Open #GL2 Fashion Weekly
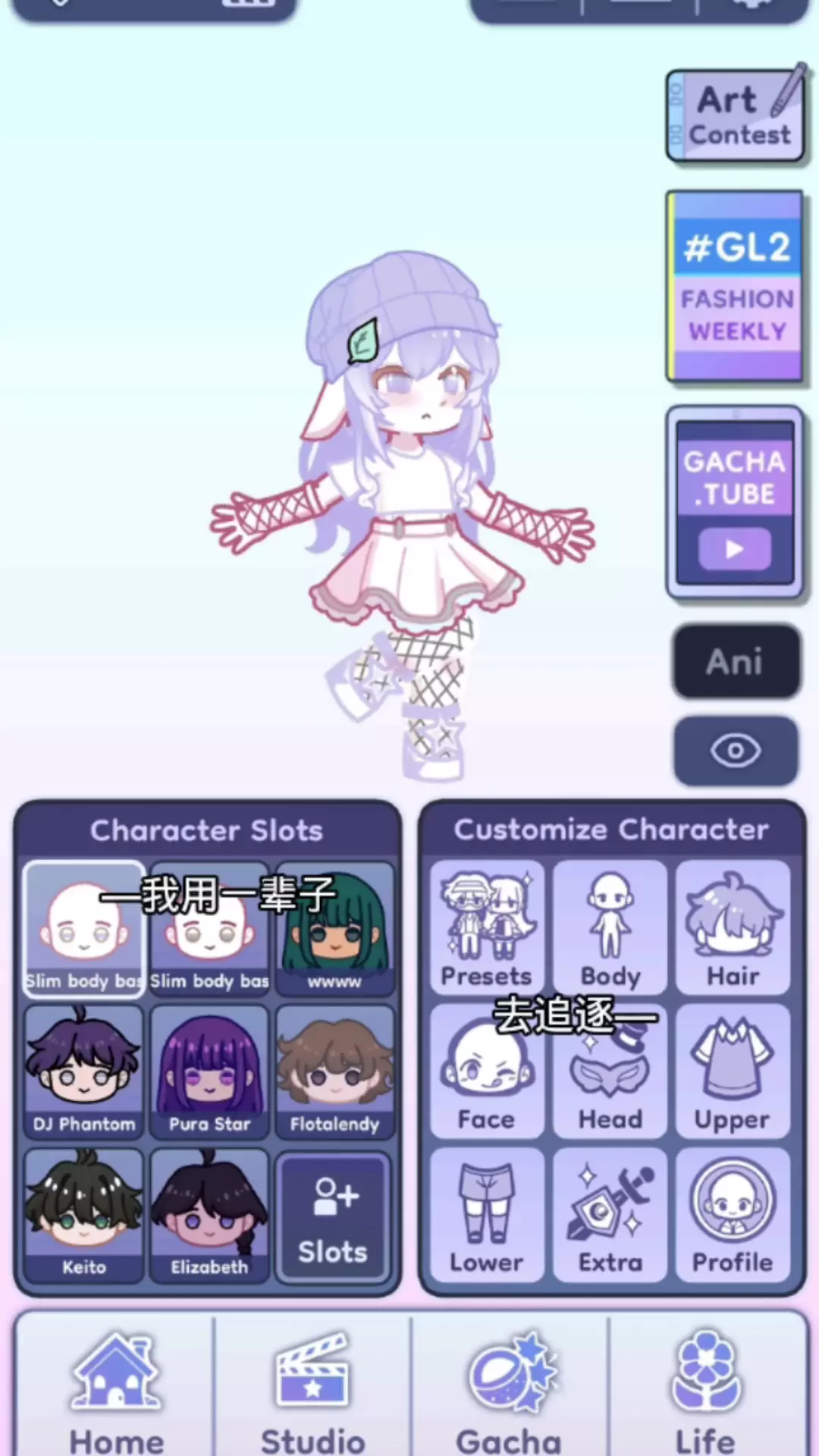Image resolution: width=819 pixels, height=1456 pixels. pyautogui.click(x=735, y=286)
